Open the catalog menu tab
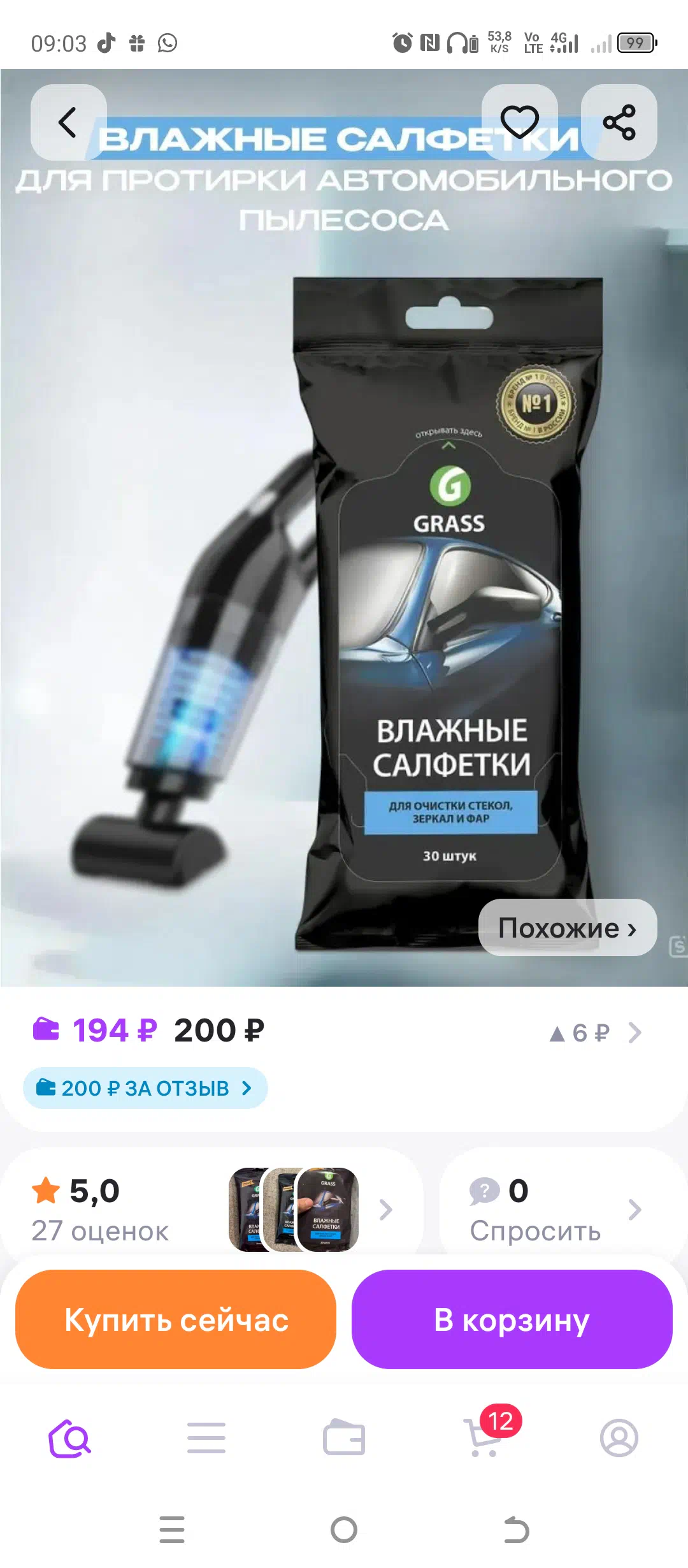 (x=206, y=1439)
